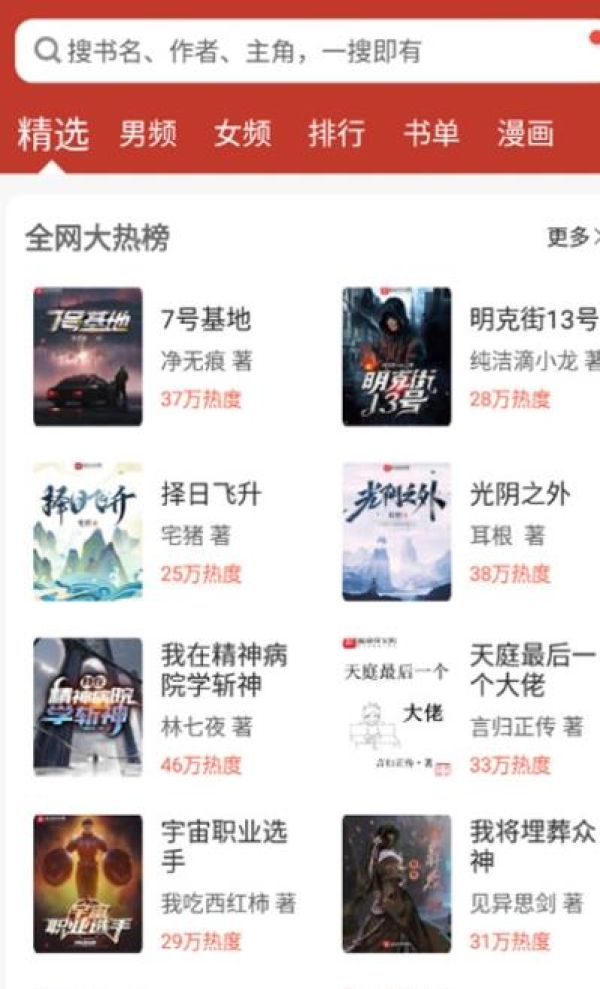Open the book 7号基地

pyautogui.click(x=88, y=356)
